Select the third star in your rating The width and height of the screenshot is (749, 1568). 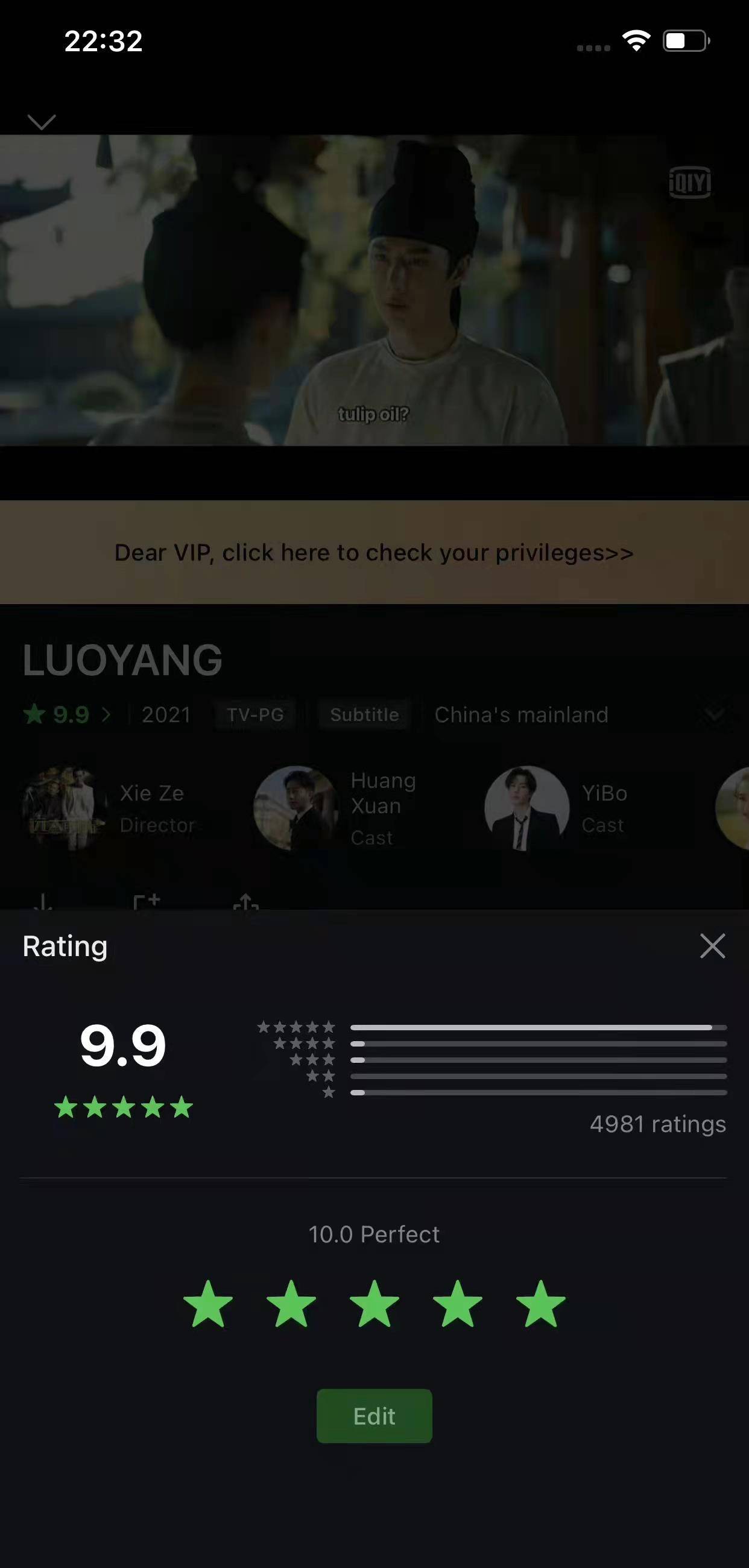tap(374, 1304)
